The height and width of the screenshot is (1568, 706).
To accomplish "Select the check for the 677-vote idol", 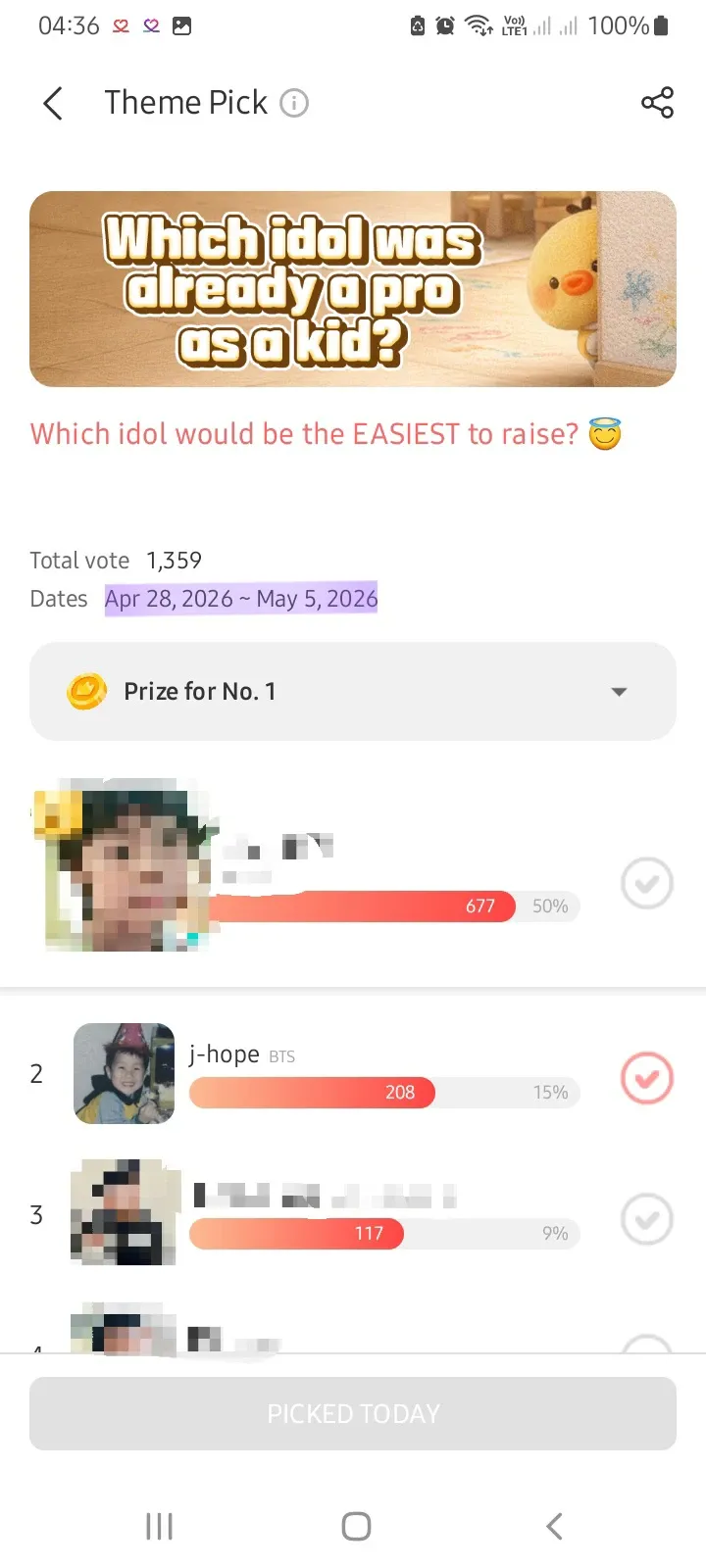I will [647, 883].
